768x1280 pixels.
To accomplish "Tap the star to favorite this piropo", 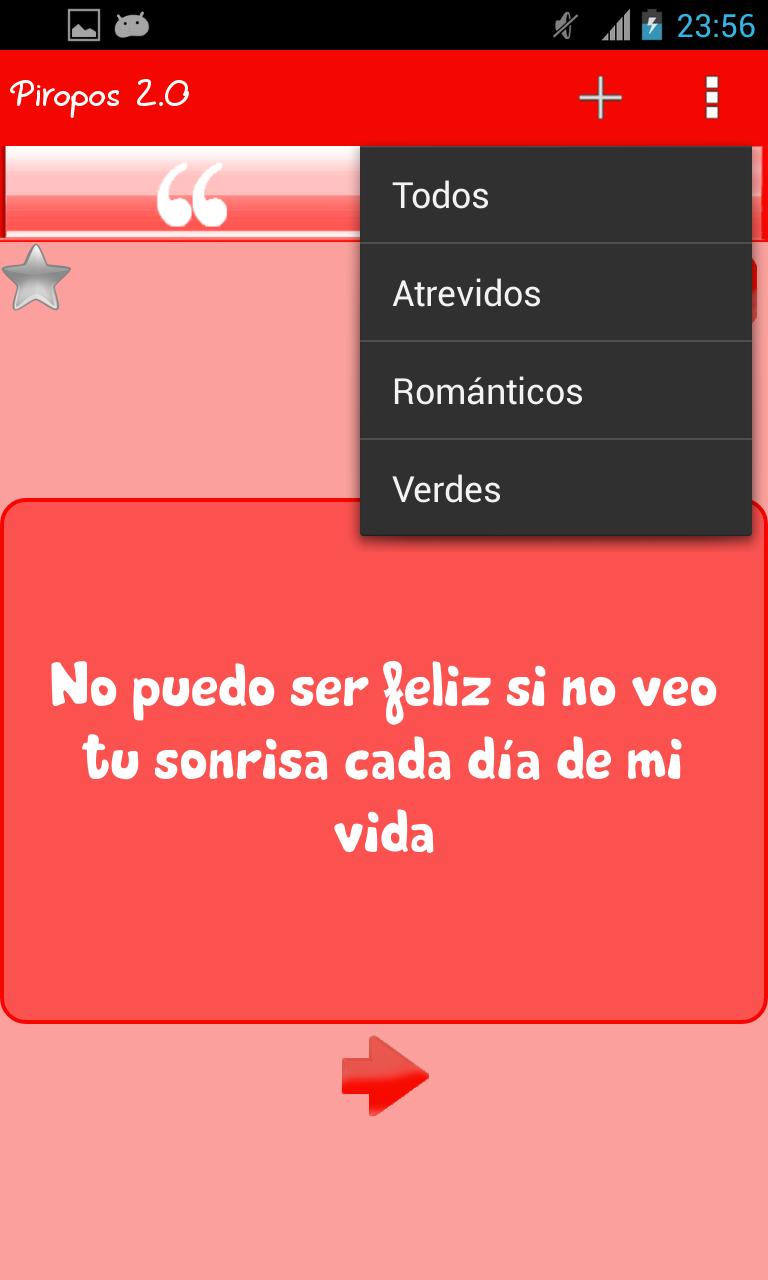I will [36, 278].
